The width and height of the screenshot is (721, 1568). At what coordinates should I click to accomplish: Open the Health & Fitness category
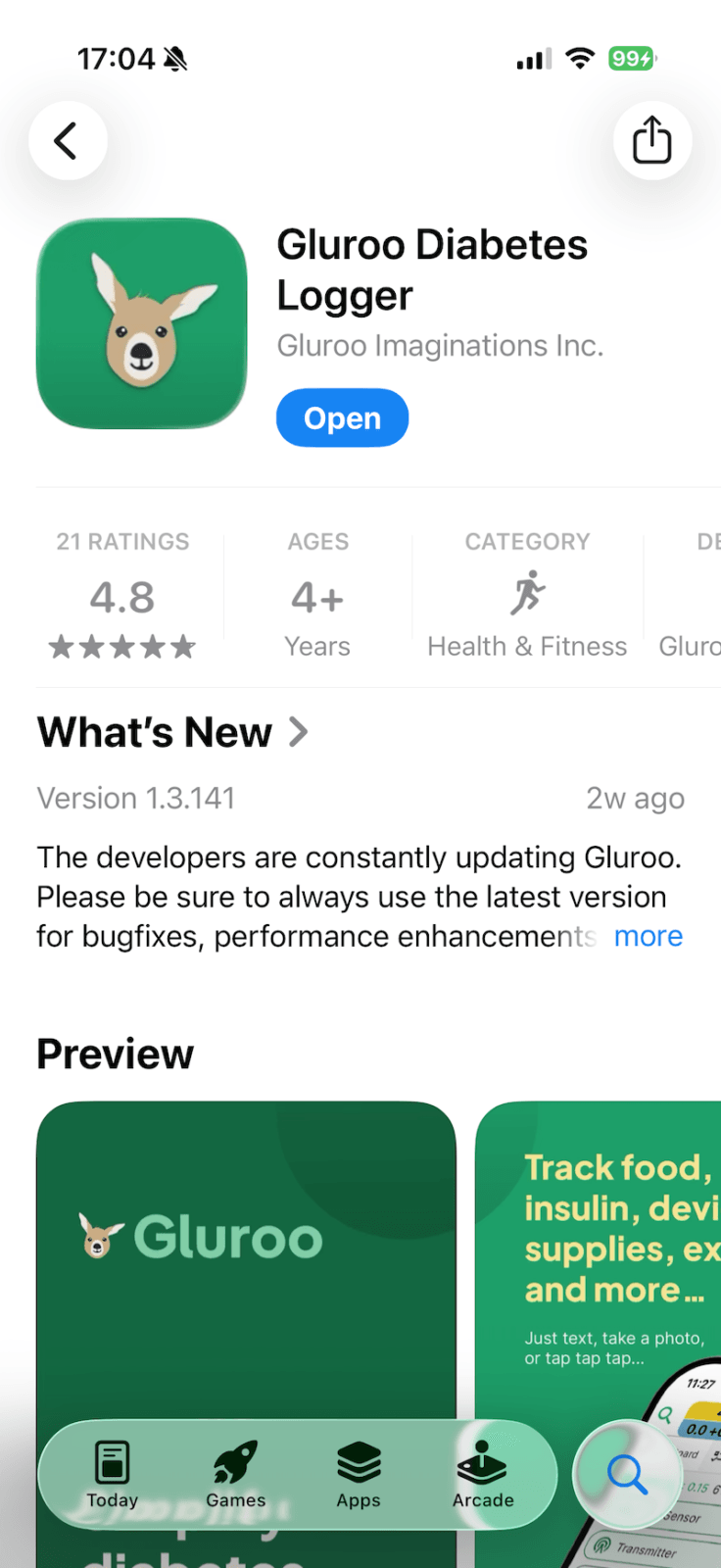(527, 595)
